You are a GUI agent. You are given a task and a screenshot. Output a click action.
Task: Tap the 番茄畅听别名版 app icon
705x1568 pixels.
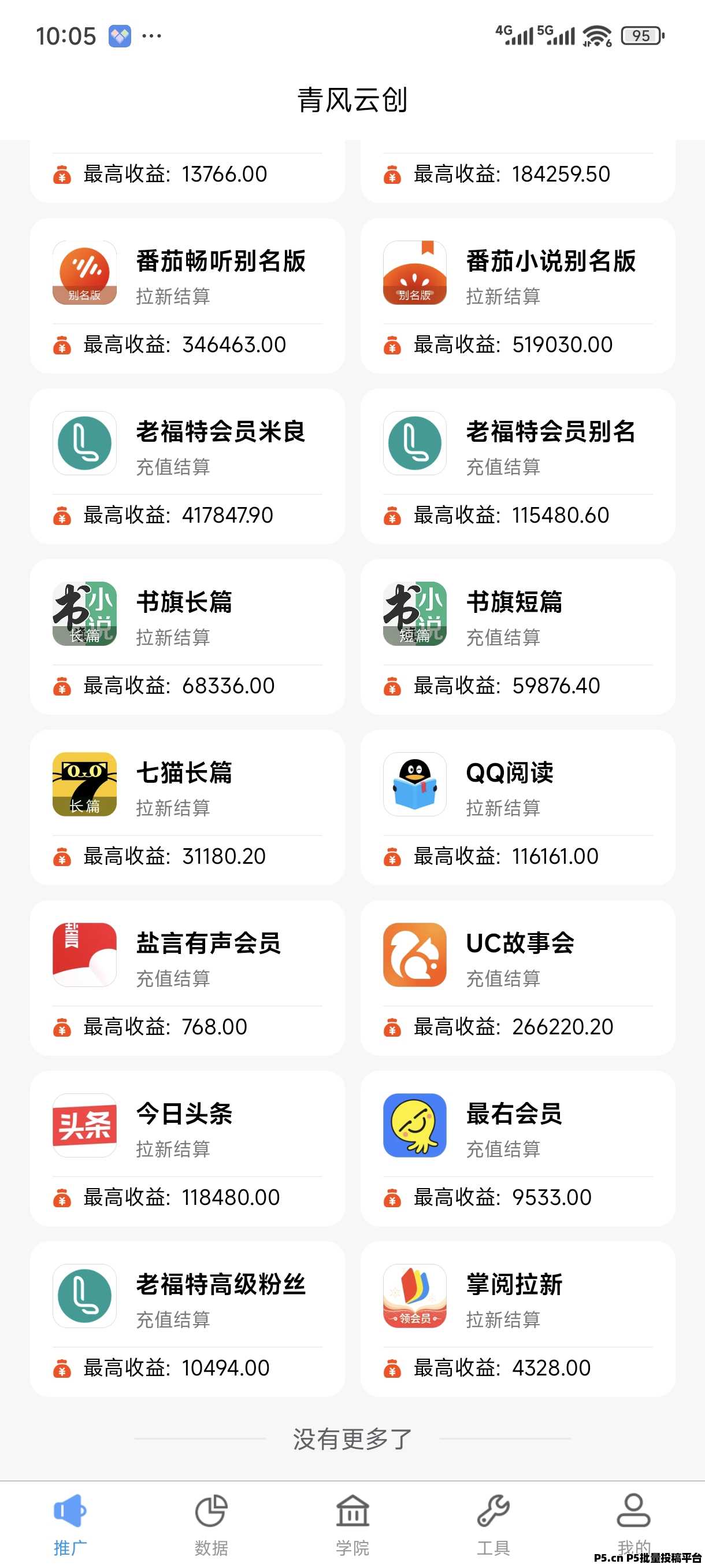click(x=84, y=272)
